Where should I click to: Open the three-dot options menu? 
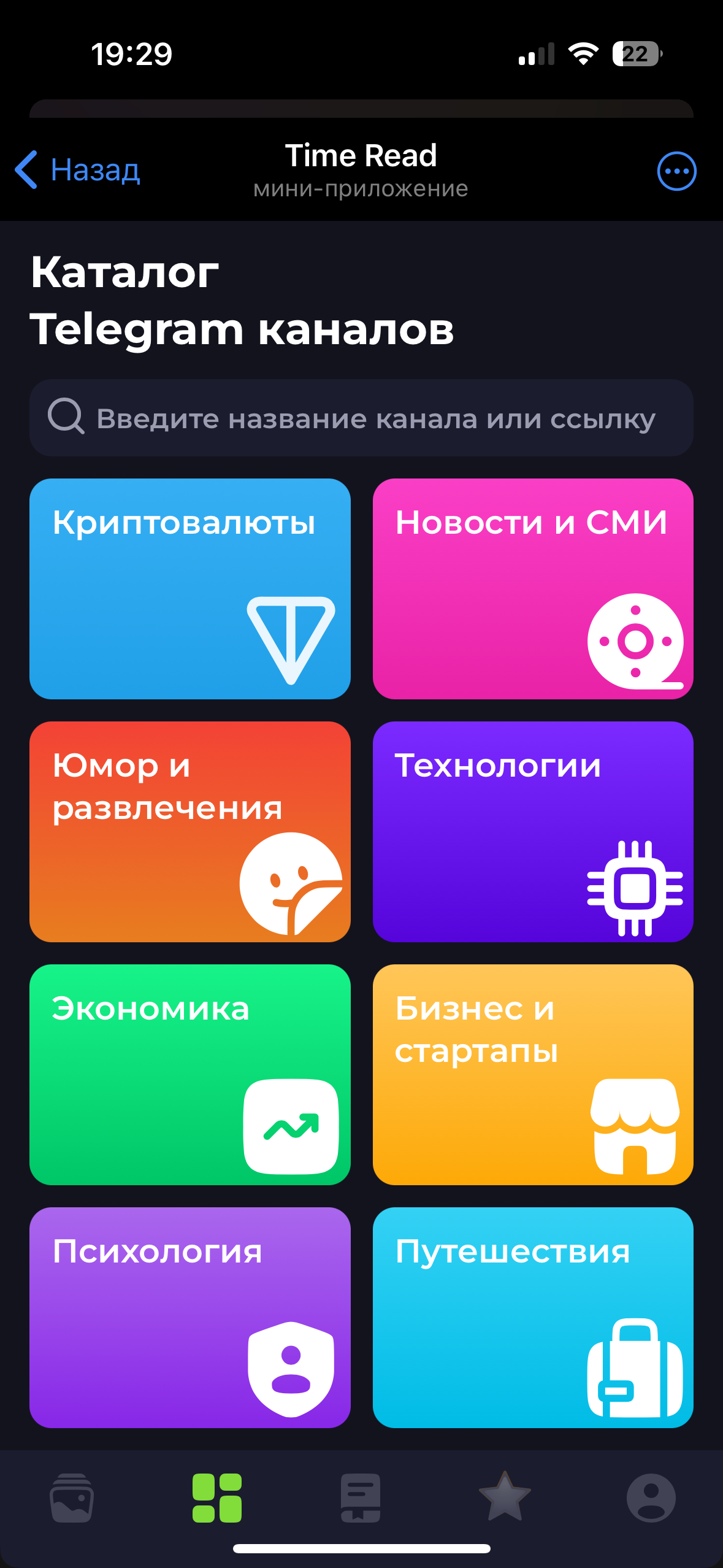coord(676,171)
